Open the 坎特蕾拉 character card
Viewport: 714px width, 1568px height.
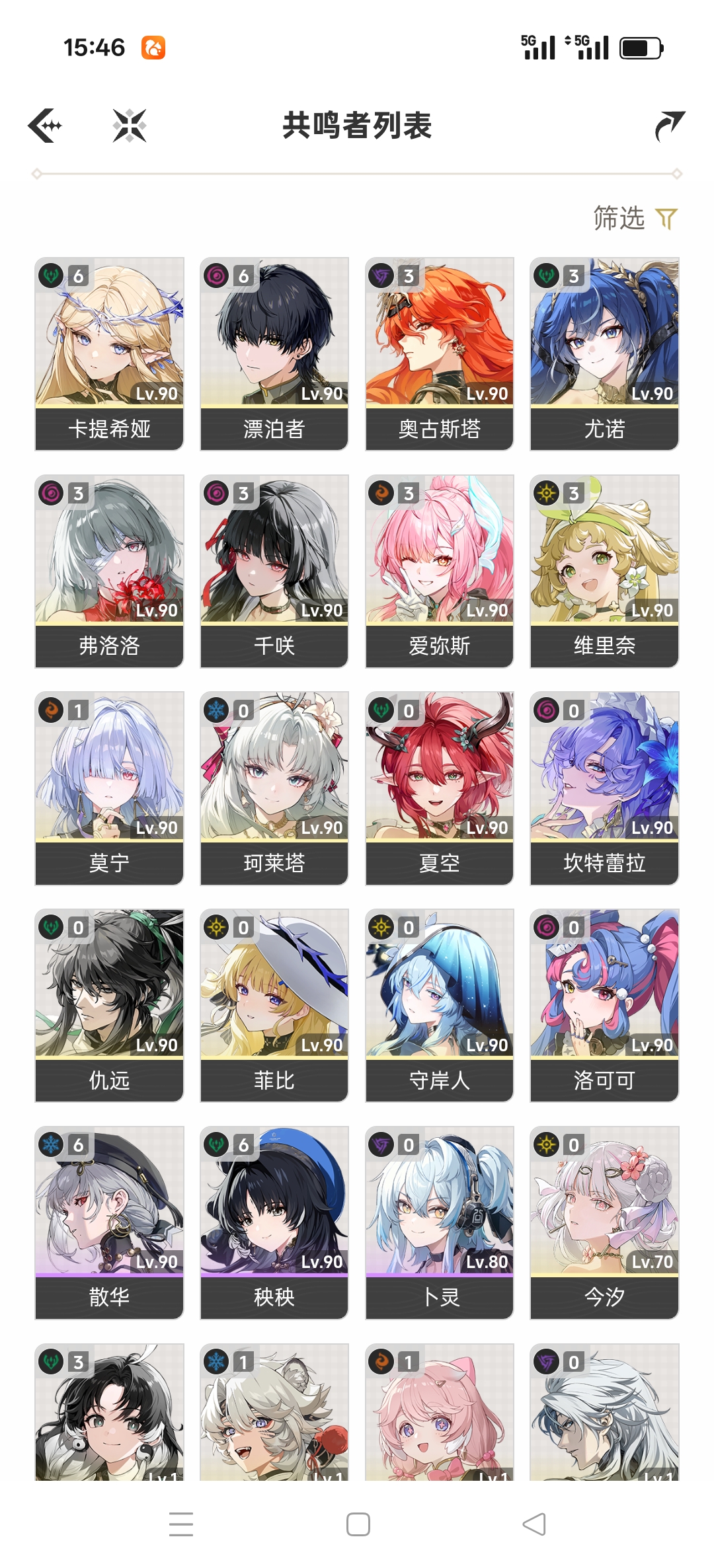(x=604, y=788)
